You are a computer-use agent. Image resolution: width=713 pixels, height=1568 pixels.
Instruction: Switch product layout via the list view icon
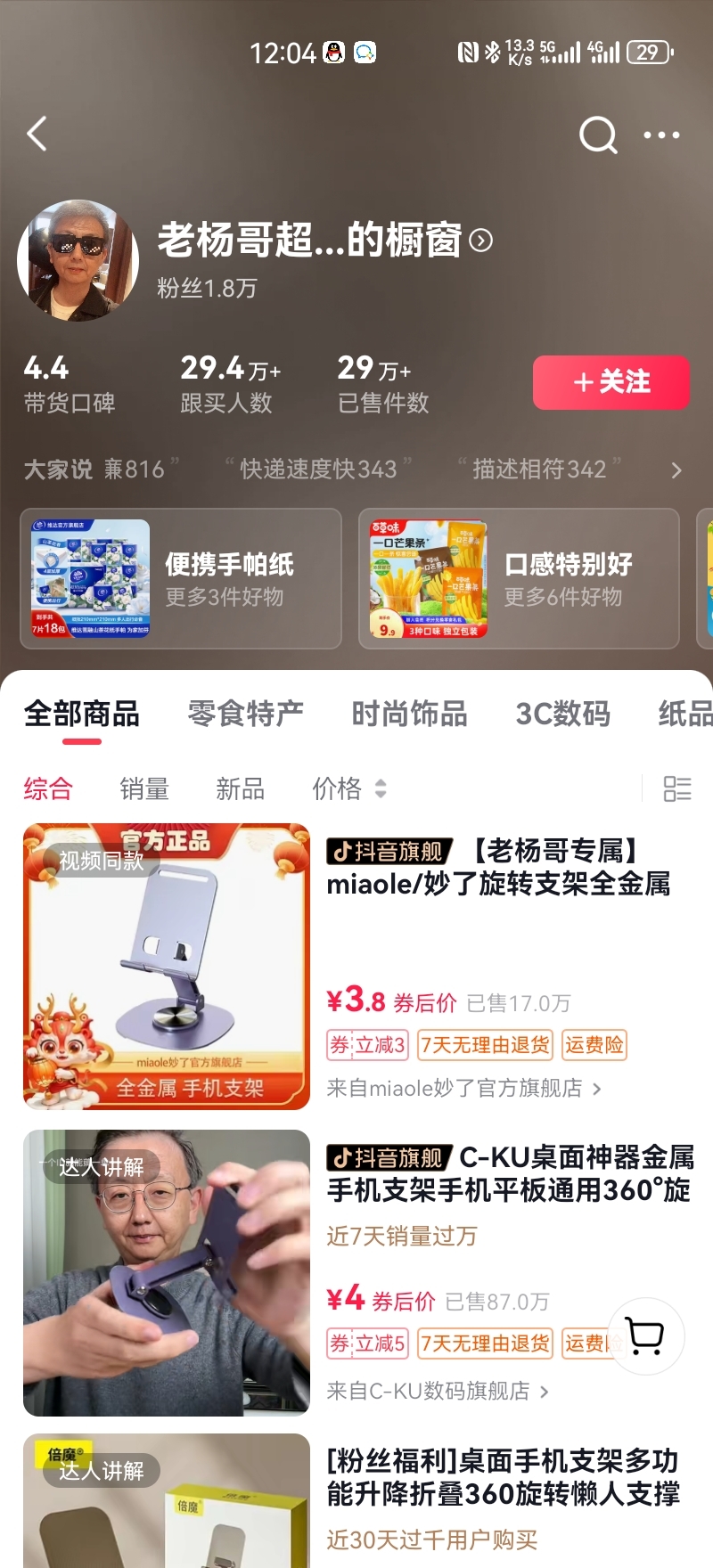(676, 788)
